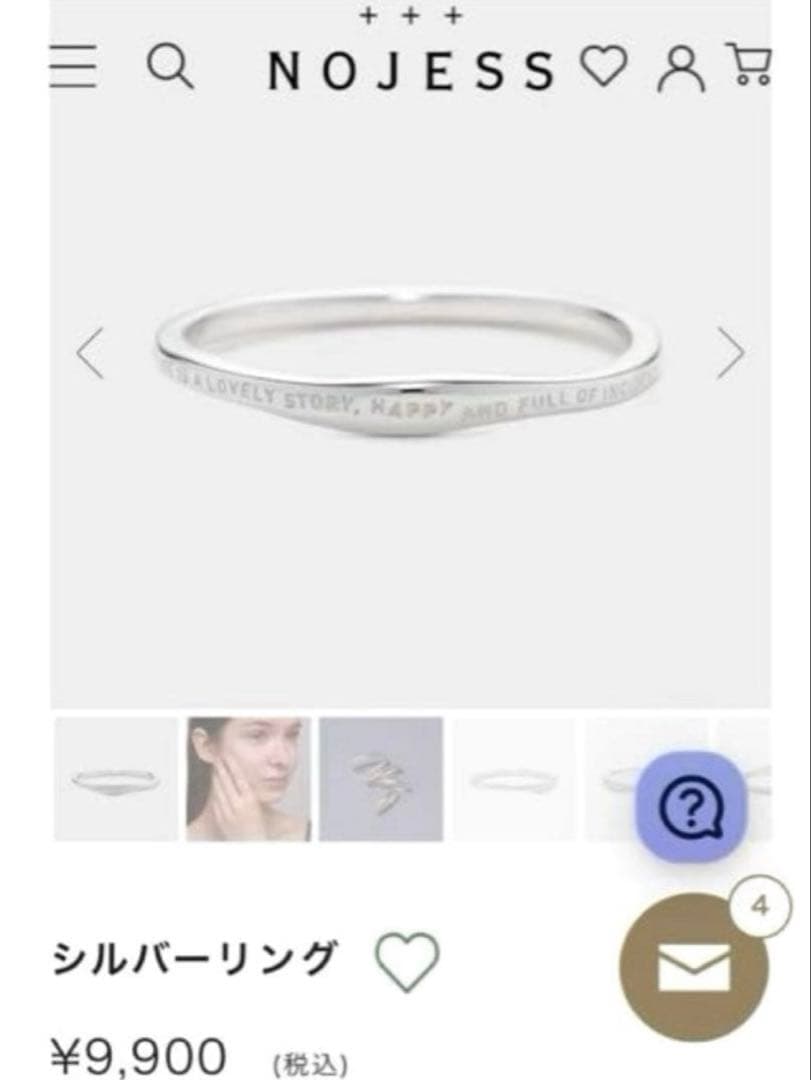
Task: Open the search icon
Action: (170, 68)
